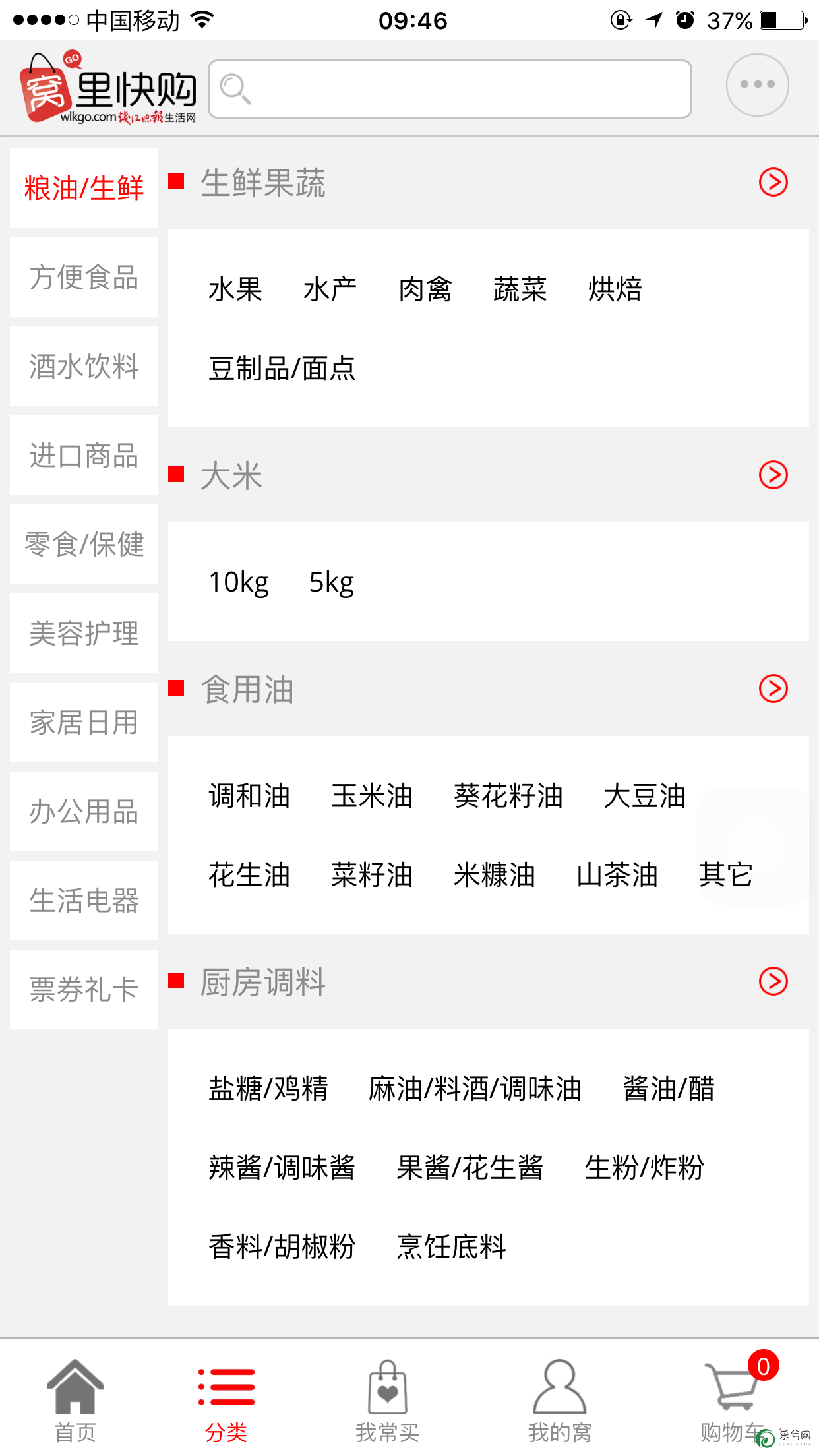
Task: Open the 水果 subcategory
Action: tap(235, 289)
